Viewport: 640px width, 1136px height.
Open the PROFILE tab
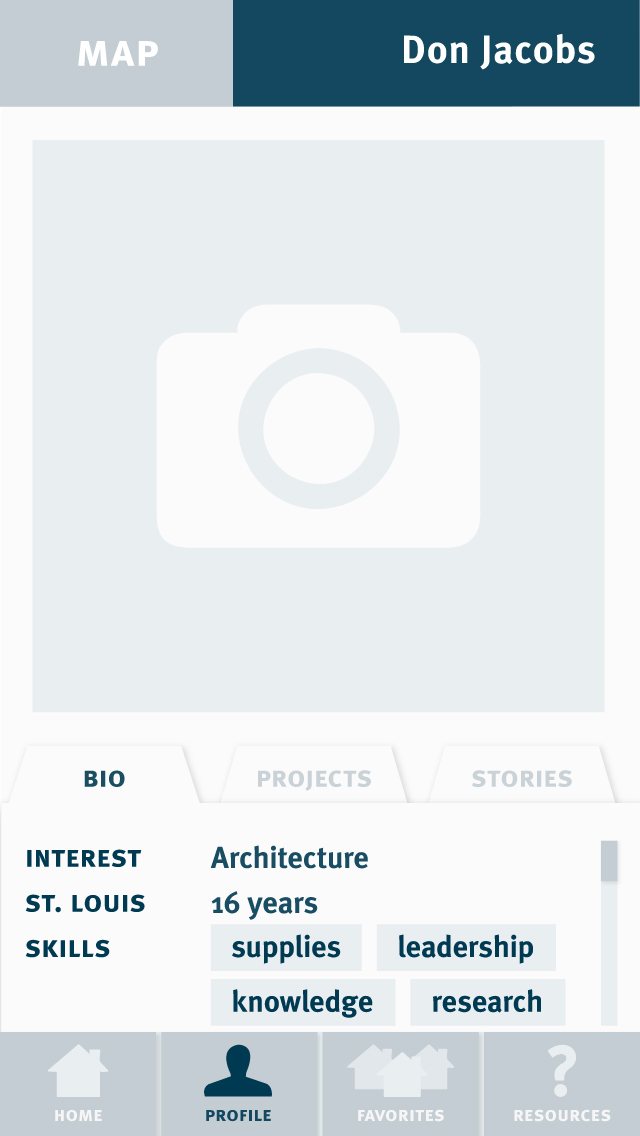click(238, 1084)
